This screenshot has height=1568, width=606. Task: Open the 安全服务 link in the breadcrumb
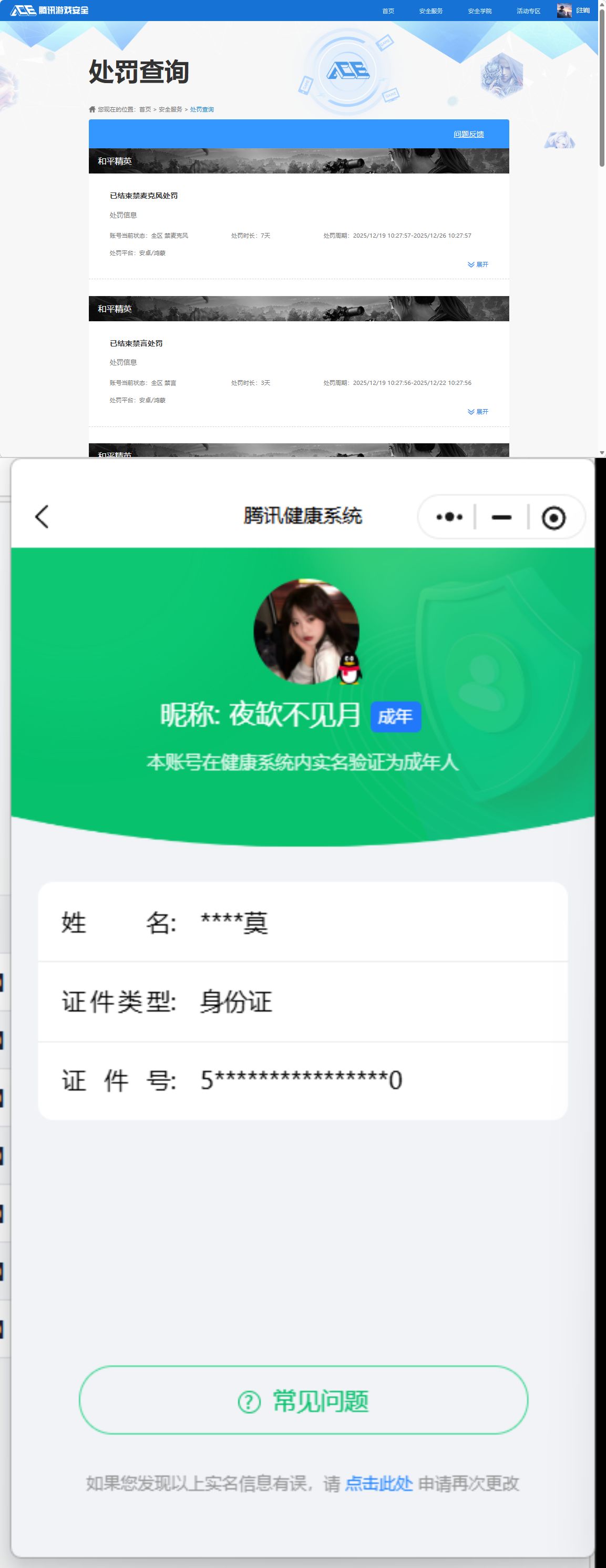pos(170,109)
